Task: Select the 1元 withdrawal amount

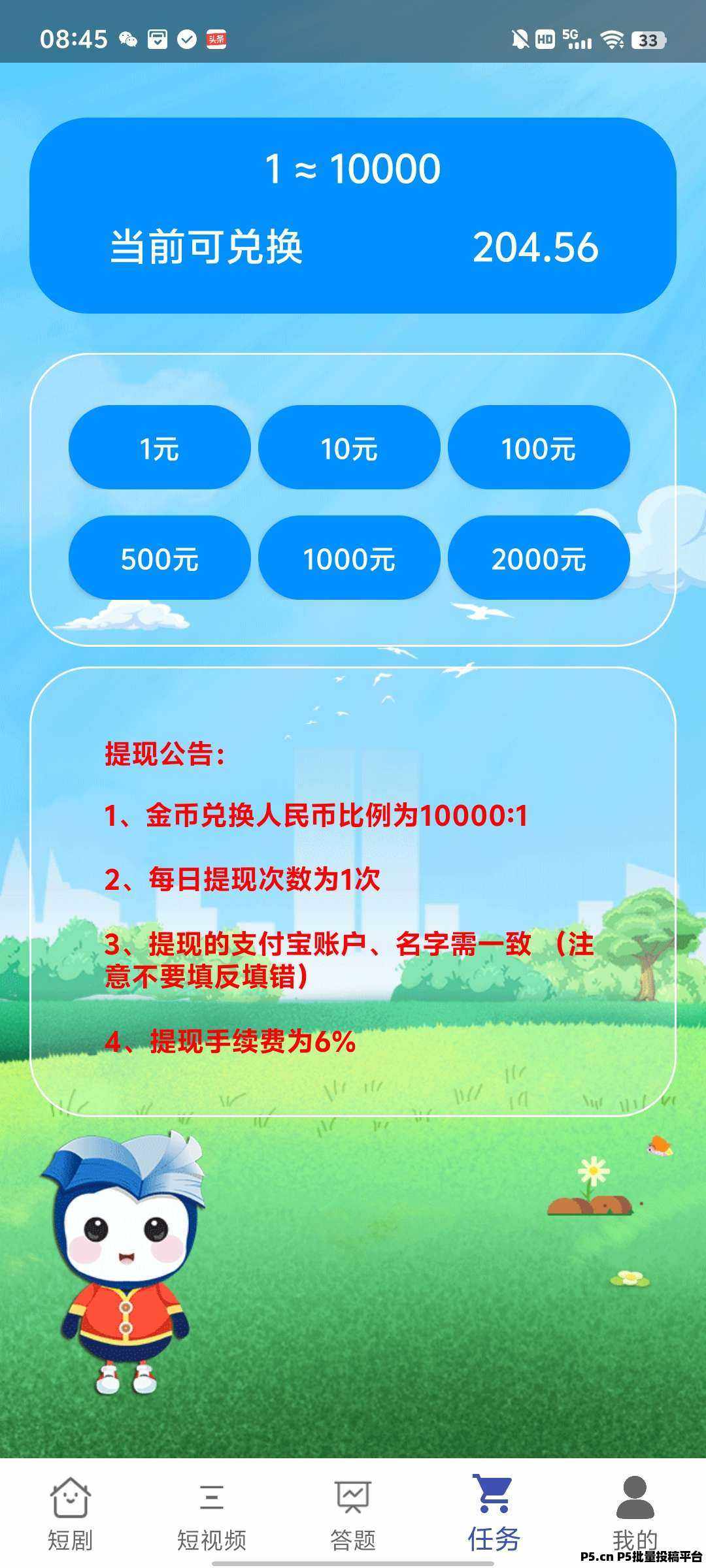Action: coord(160,448)
